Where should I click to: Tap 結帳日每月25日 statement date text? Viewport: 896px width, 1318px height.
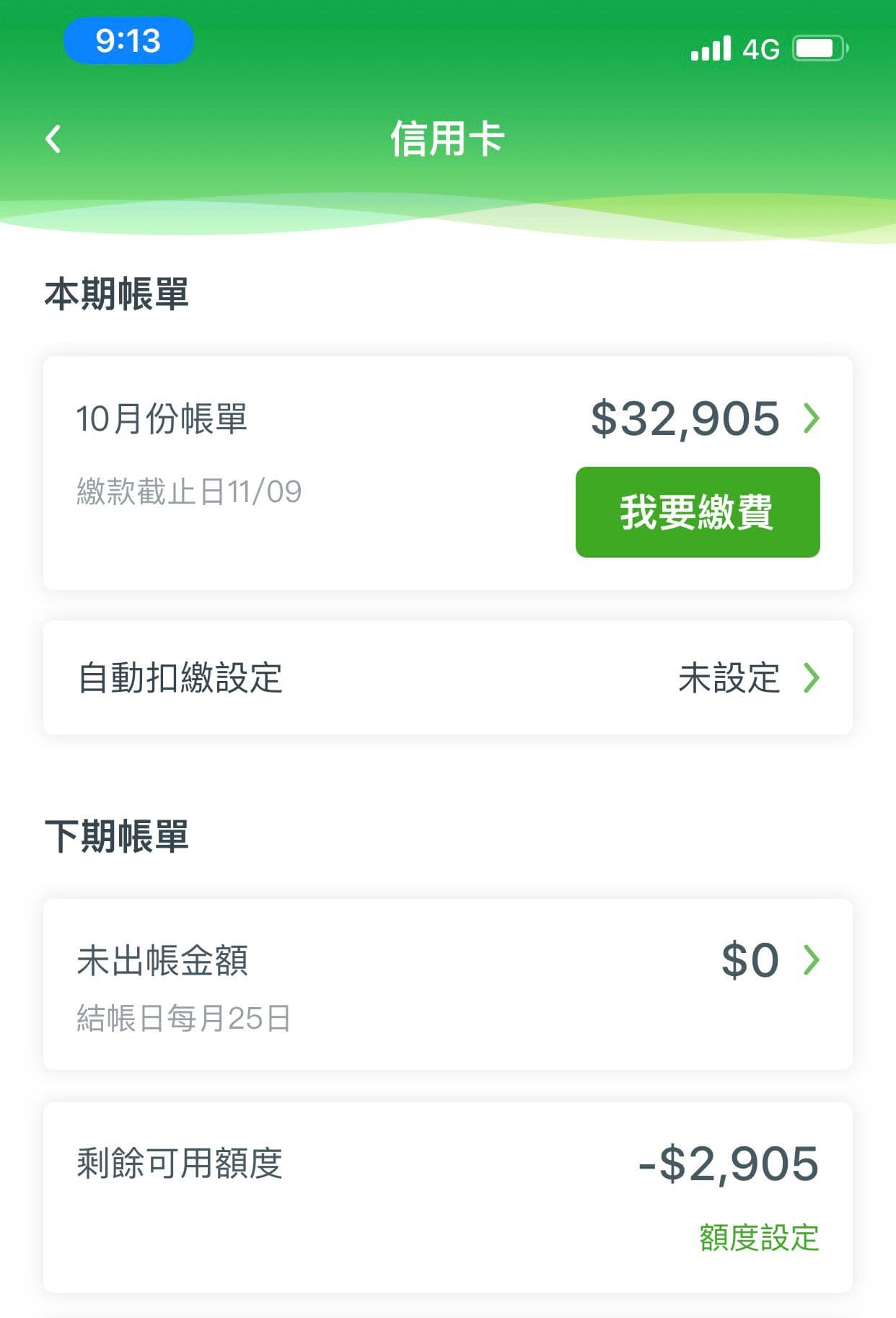point(185,1018)
